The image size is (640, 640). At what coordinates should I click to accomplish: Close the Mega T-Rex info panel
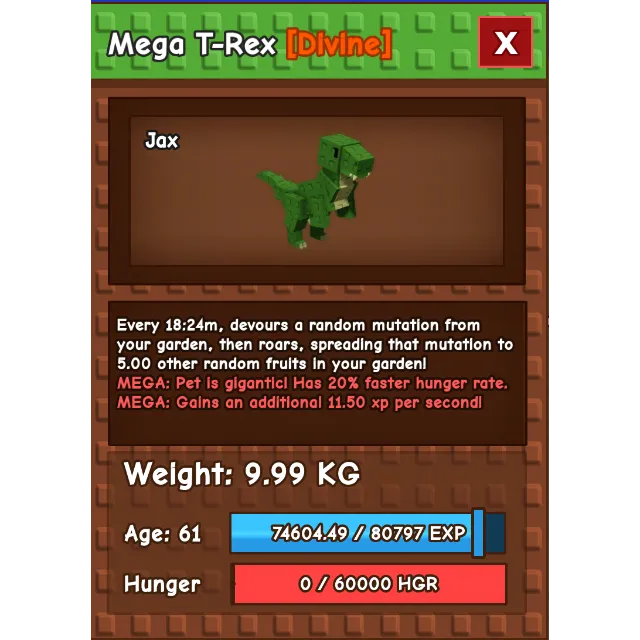click(x=506, y=43)
